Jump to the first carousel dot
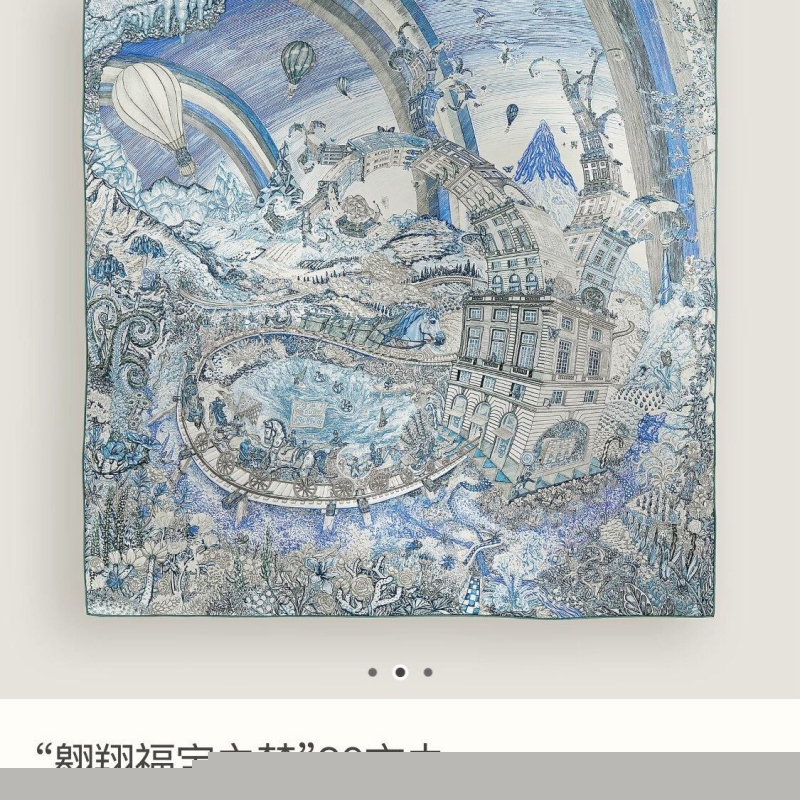This screenshot has width=800, height=800. pos(372,672)
